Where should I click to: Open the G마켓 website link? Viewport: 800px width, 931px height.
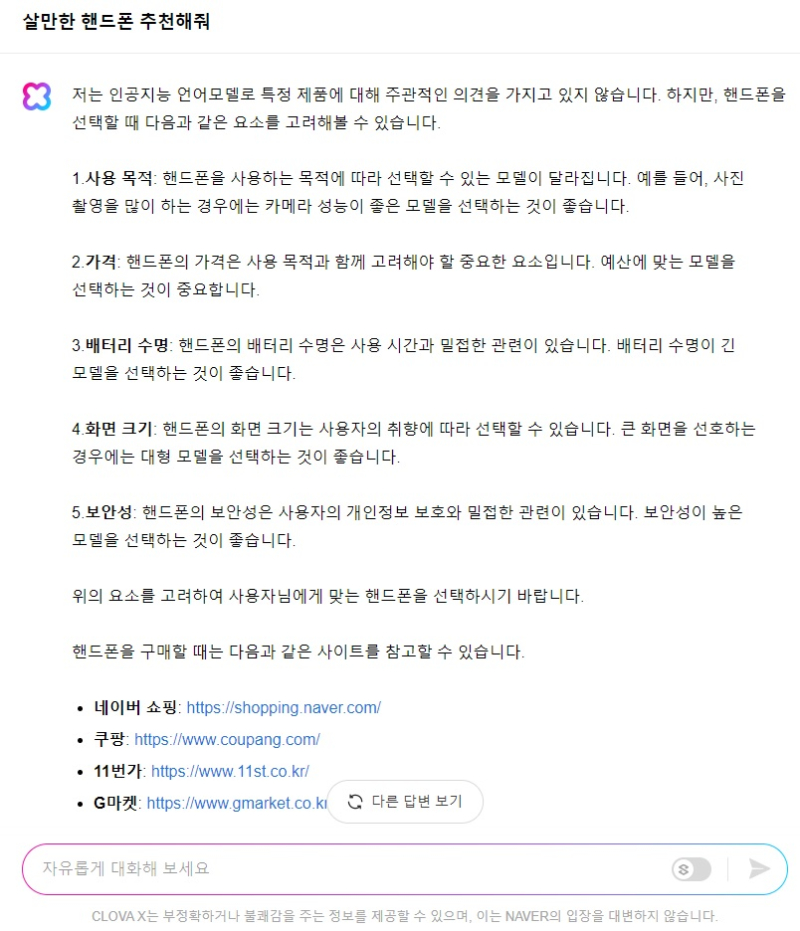pos(232,803)
